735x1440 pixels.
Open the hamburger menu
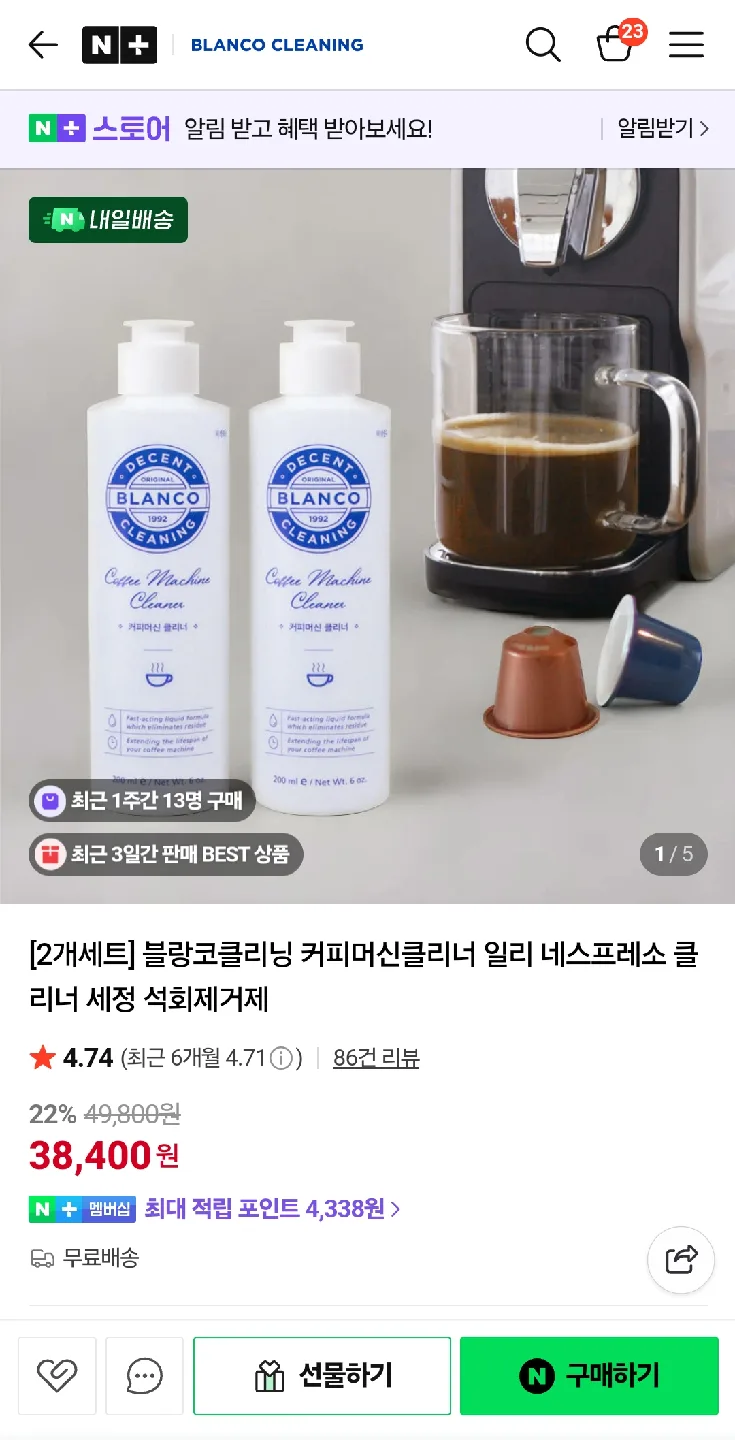[686, 45]
